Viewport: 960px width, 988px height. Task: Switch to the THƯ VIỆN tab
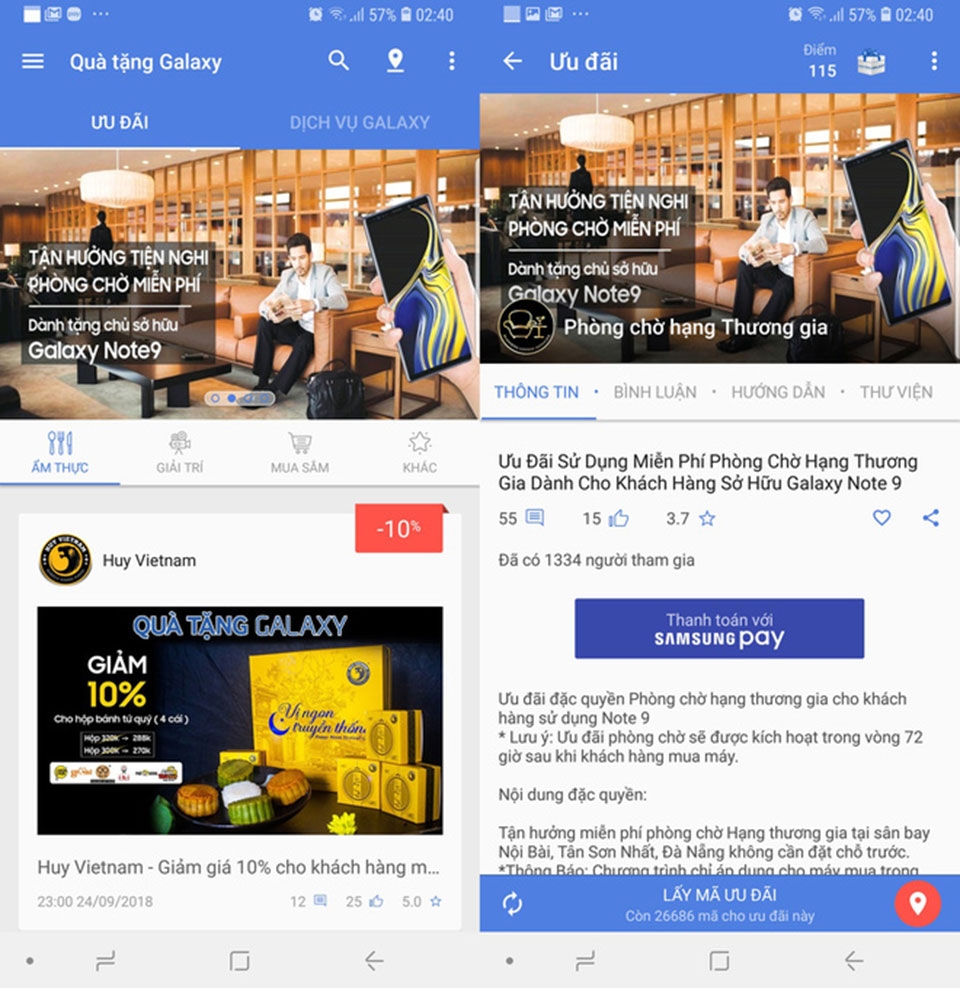click(896, 392)
